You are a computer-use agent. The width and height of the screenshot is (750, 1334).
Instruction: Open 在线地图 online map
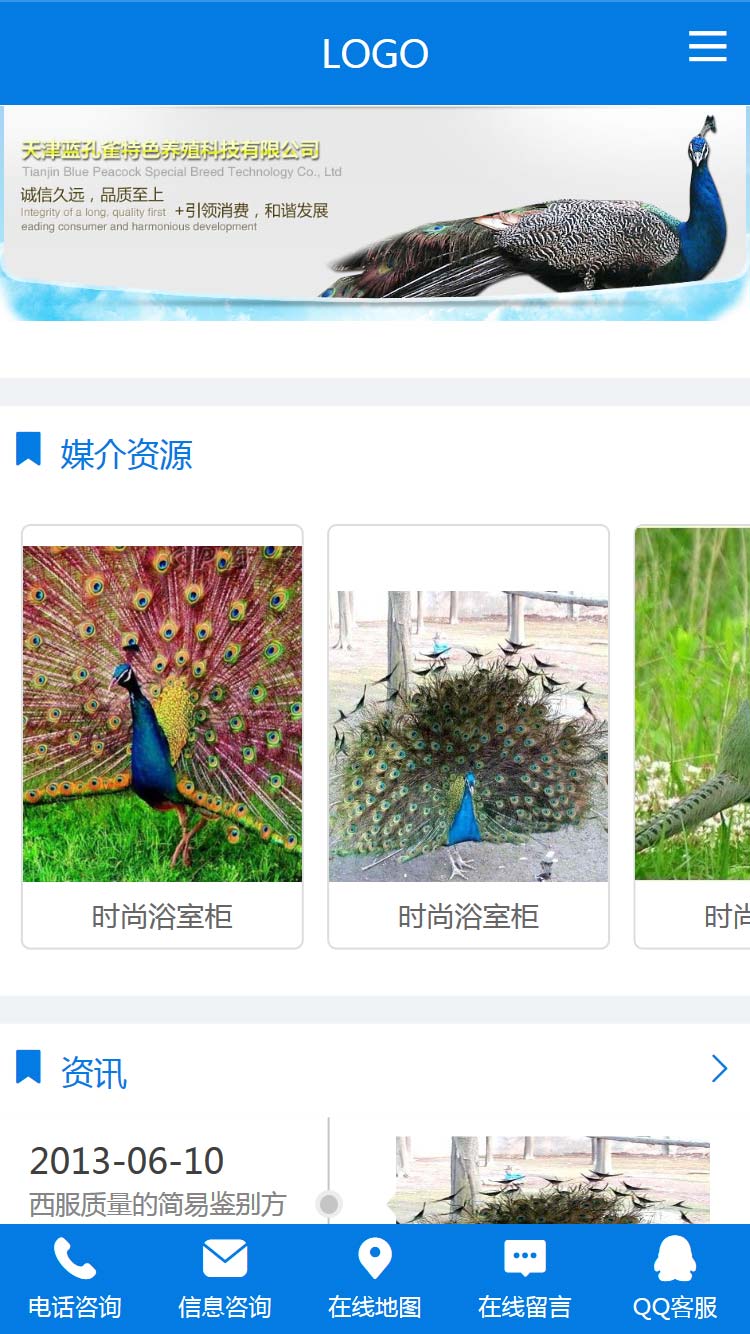[375, 1279]
